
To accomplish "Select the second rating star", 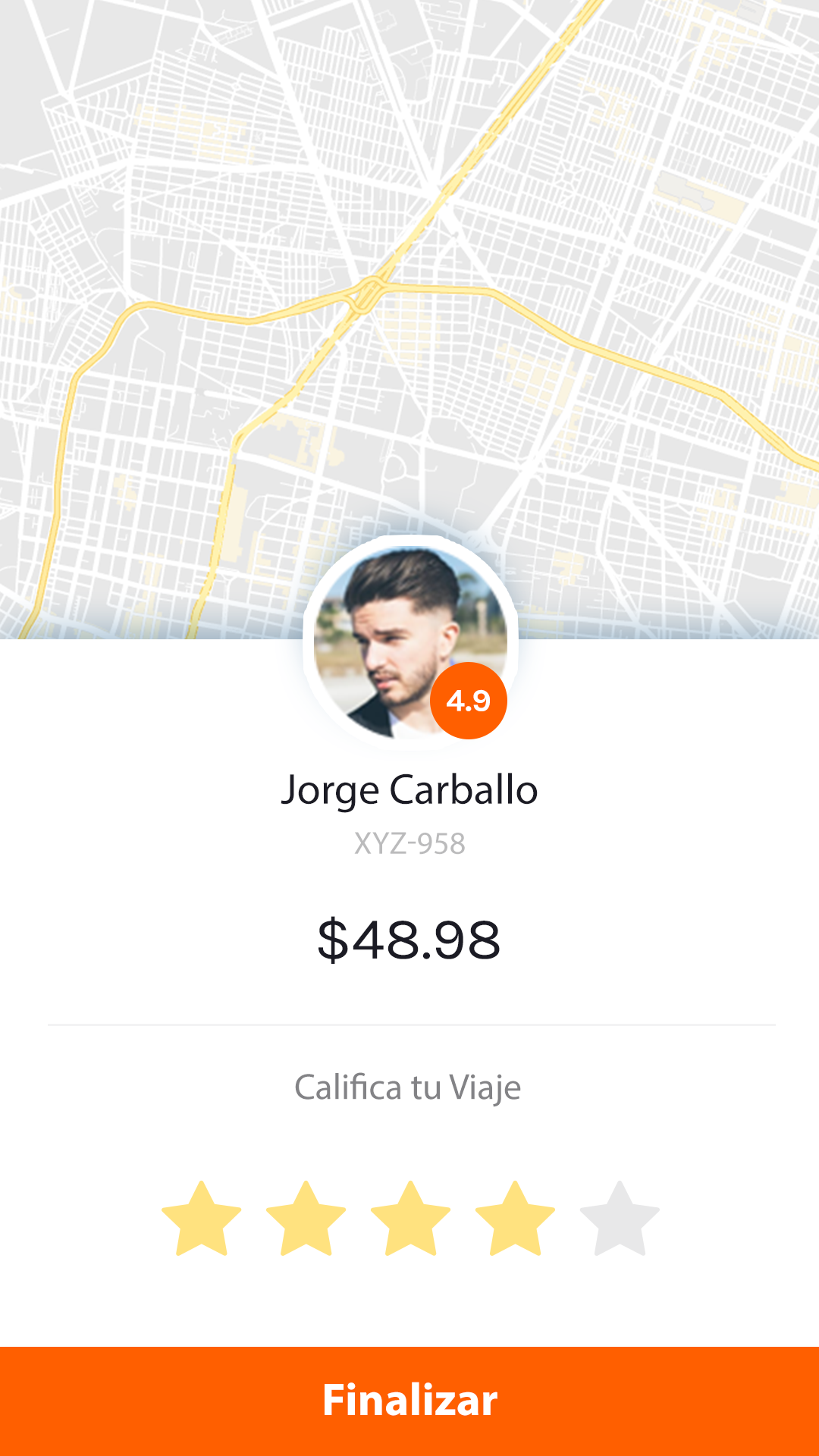I will [x=306, y=1219].
